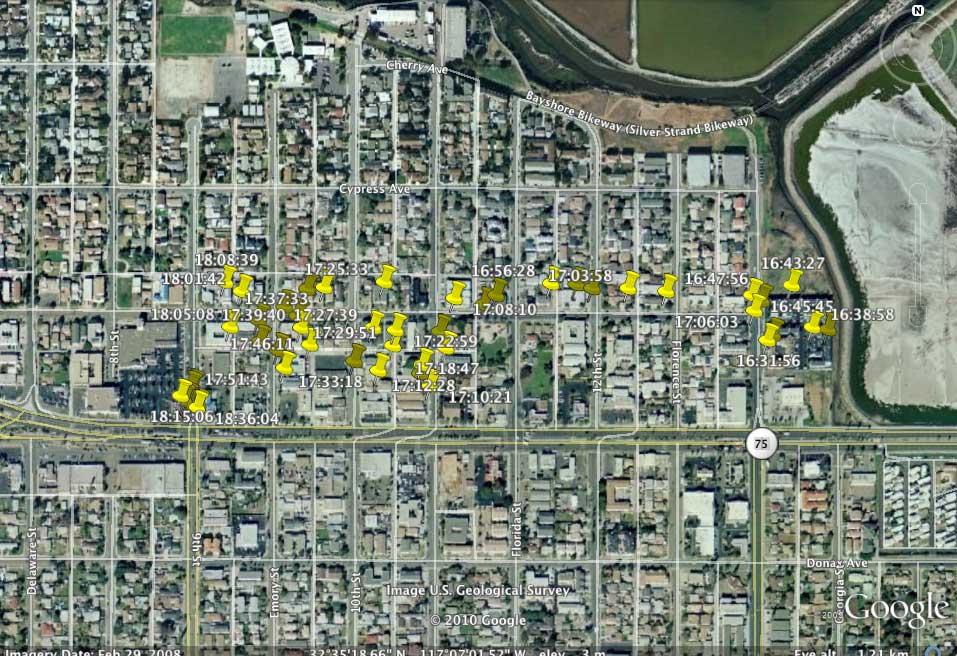
Task: Open the 16:56:28 placemark
Action: 497,290
